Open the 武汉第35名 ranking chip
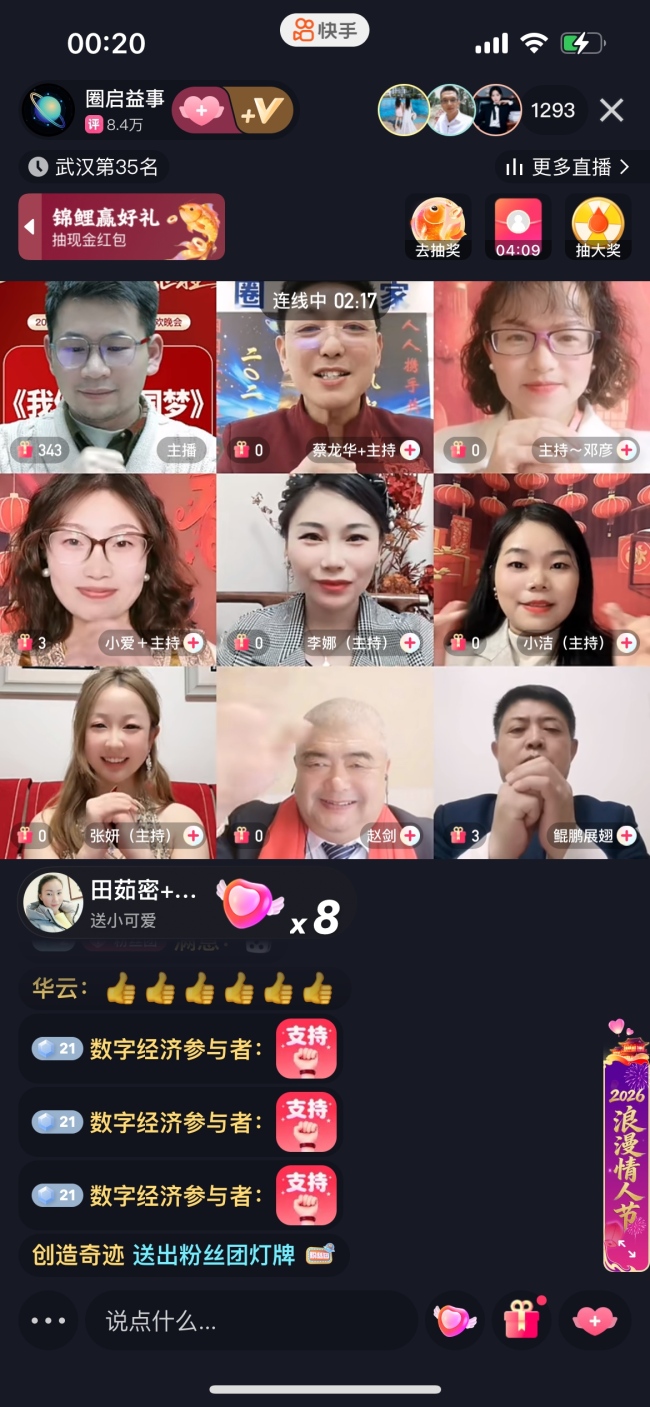650x1407 pixels. 94,167
